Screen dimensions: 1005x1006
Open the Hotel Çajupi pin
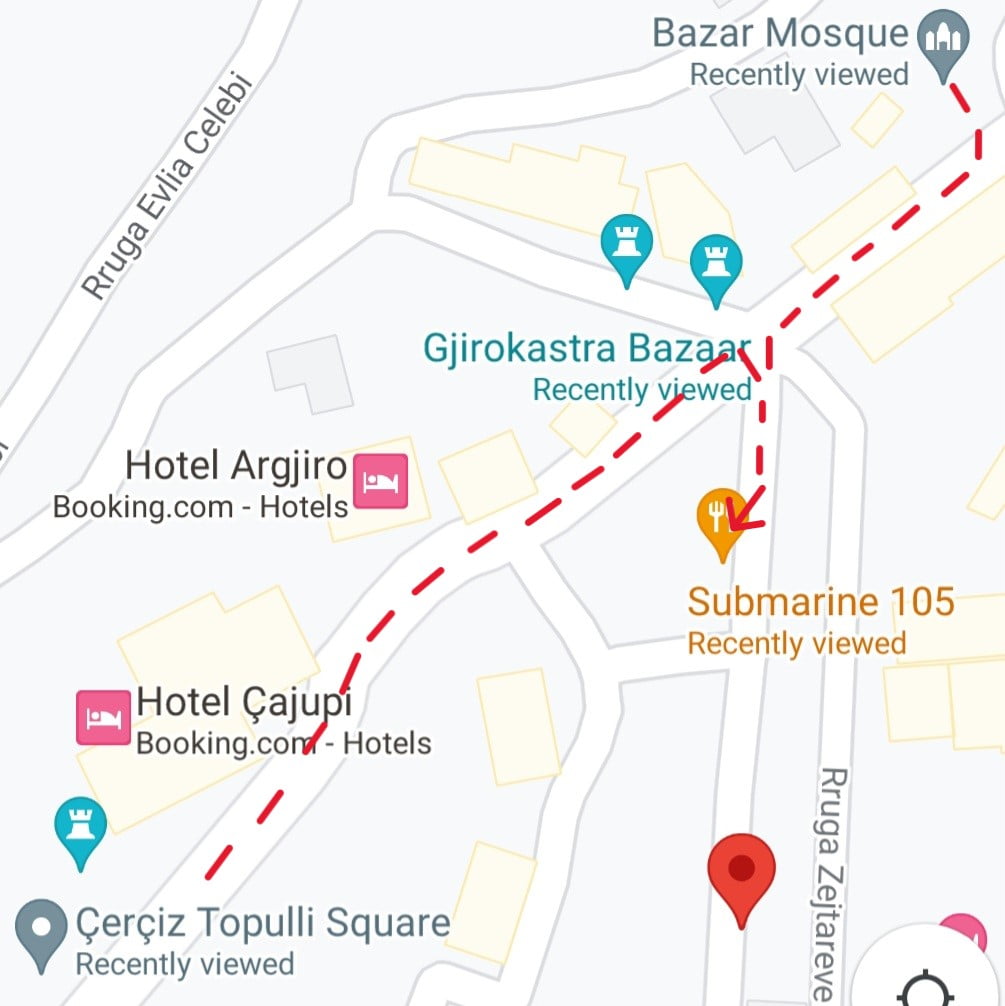(x=104, y=717)
